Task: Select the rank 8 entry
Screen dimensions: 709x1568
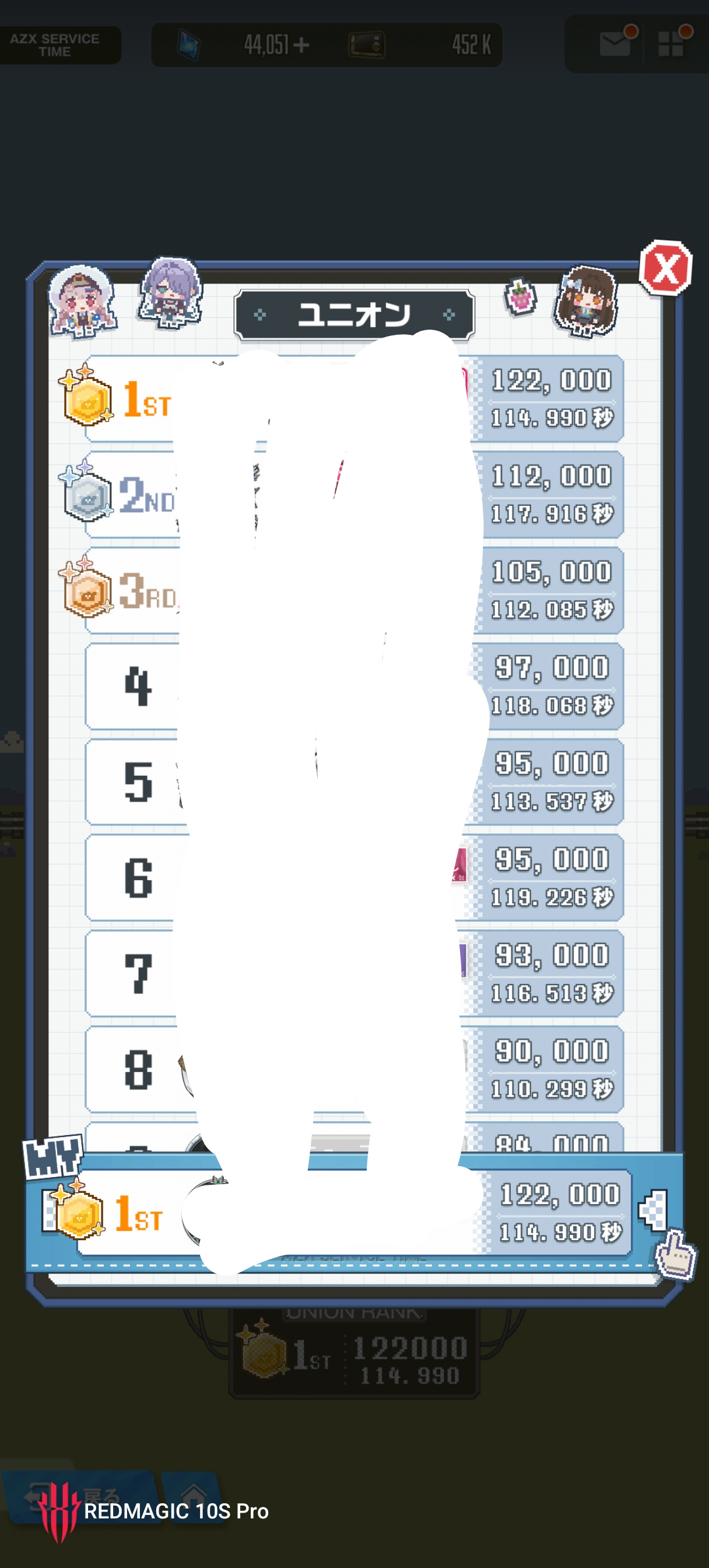Action: 353,1069
